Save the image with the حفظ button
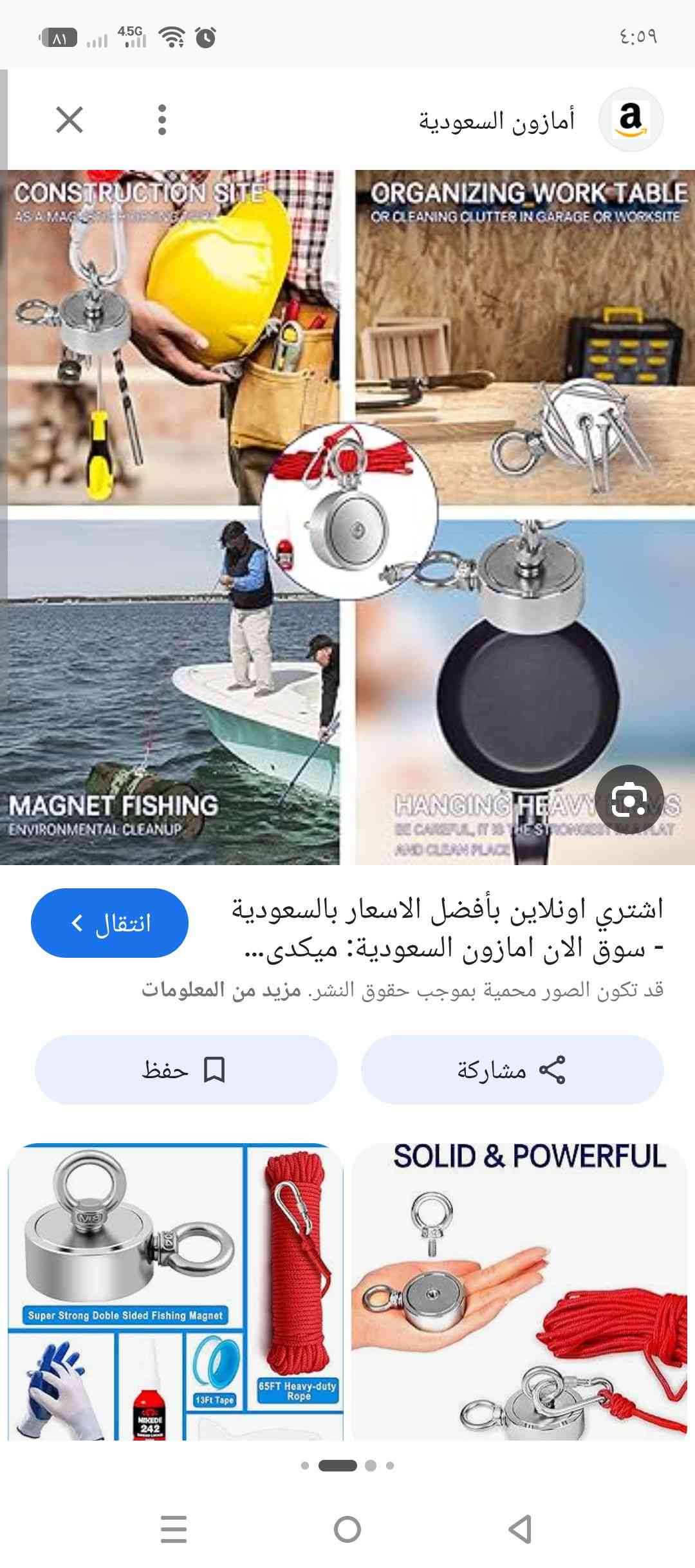This screenshot has width=695, height=1568. (x=185, y=1070)
